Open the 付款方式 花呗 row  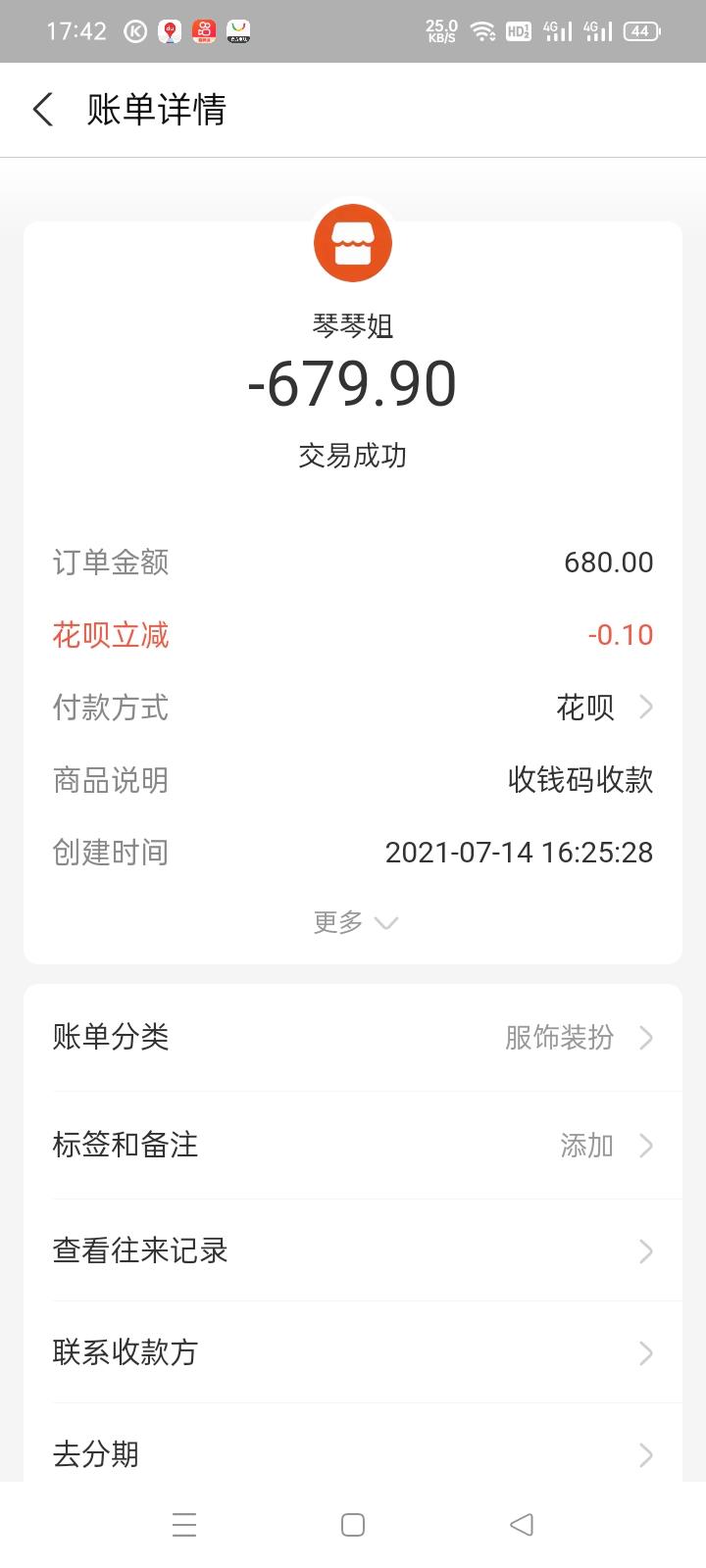600,708
